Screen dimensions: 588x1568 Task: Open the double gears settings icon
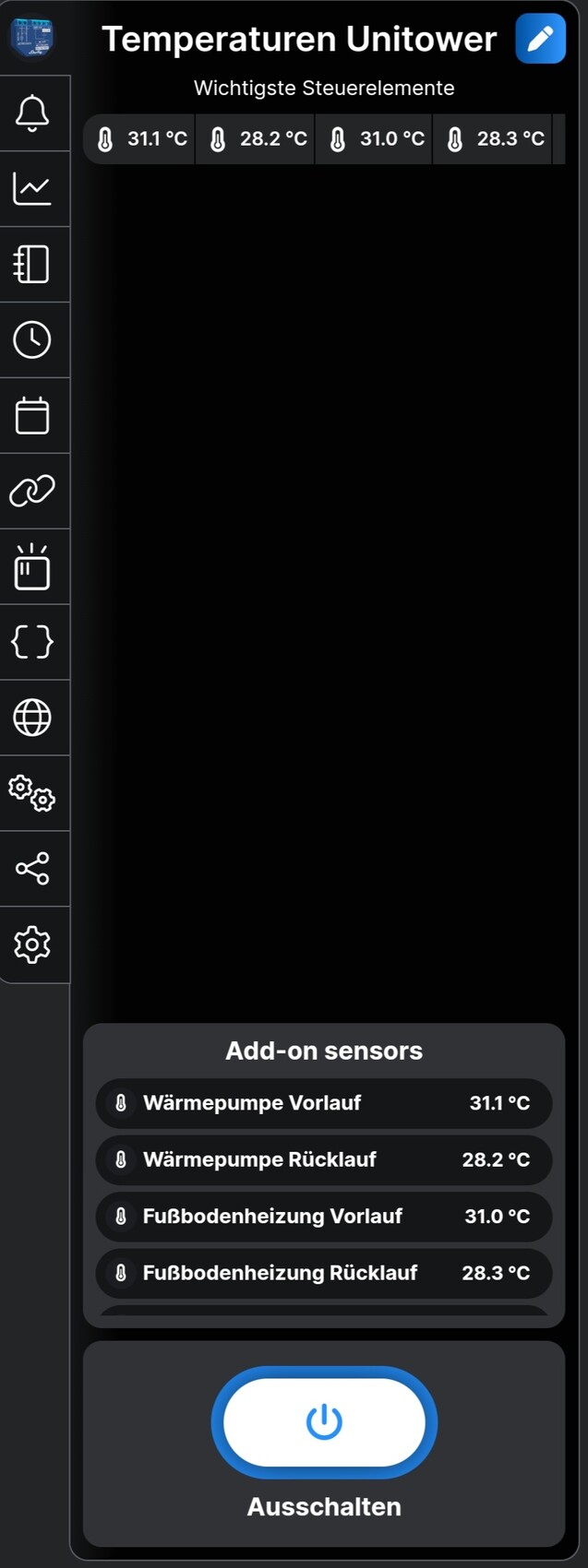click(32, 793)
